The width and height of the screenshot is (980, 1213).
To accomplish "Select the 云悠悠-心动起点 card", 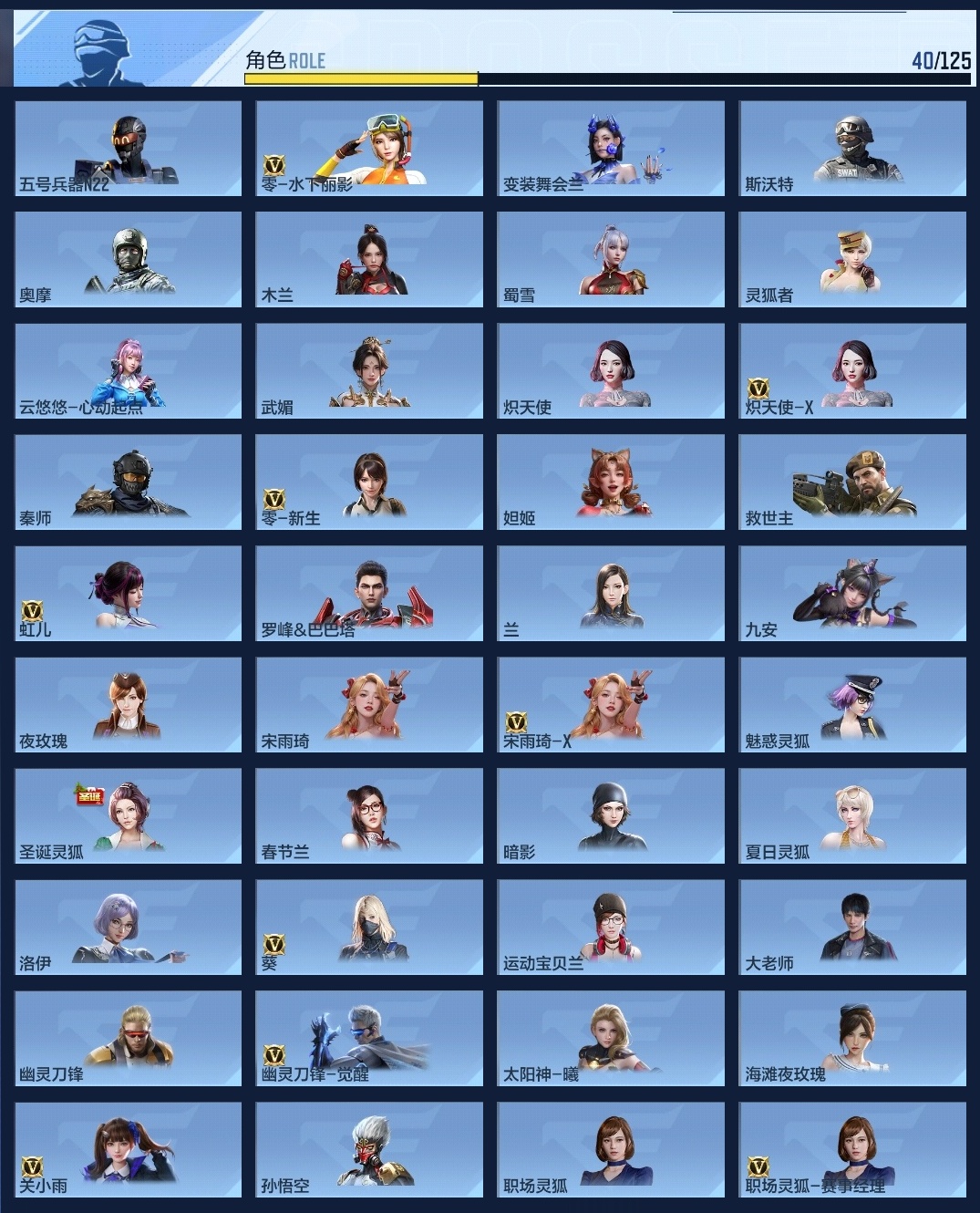I will click(x=129, y=370).
